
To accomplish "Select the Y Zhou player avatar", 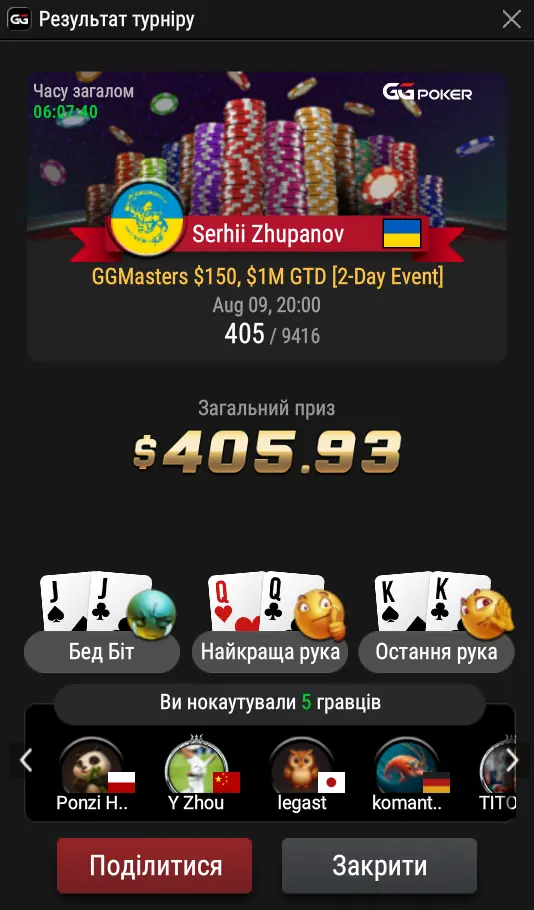I will coord(196,767).
